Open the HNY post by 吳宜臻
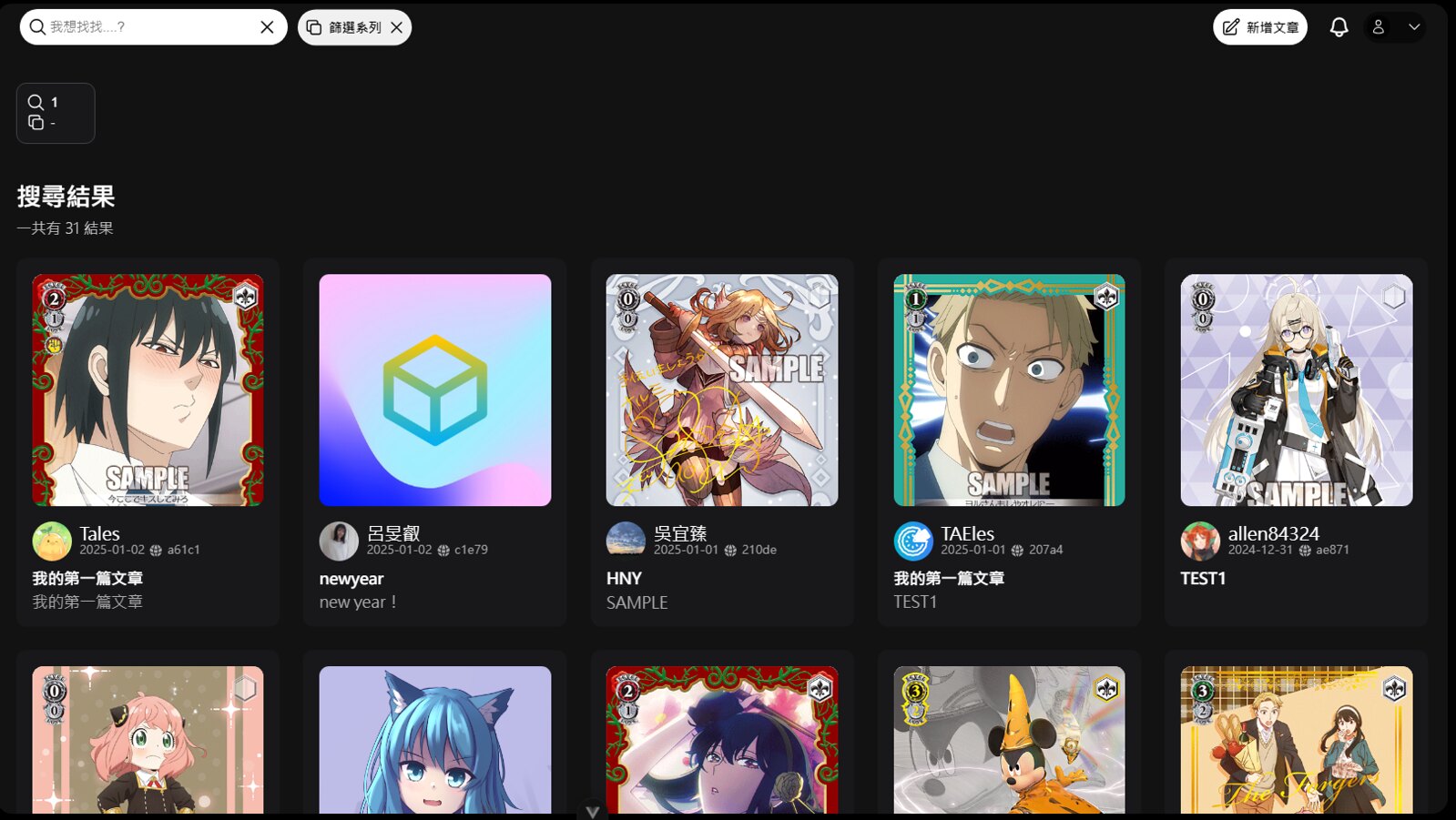The width and height of the screenshot is (1456, 820). point(721,390)
